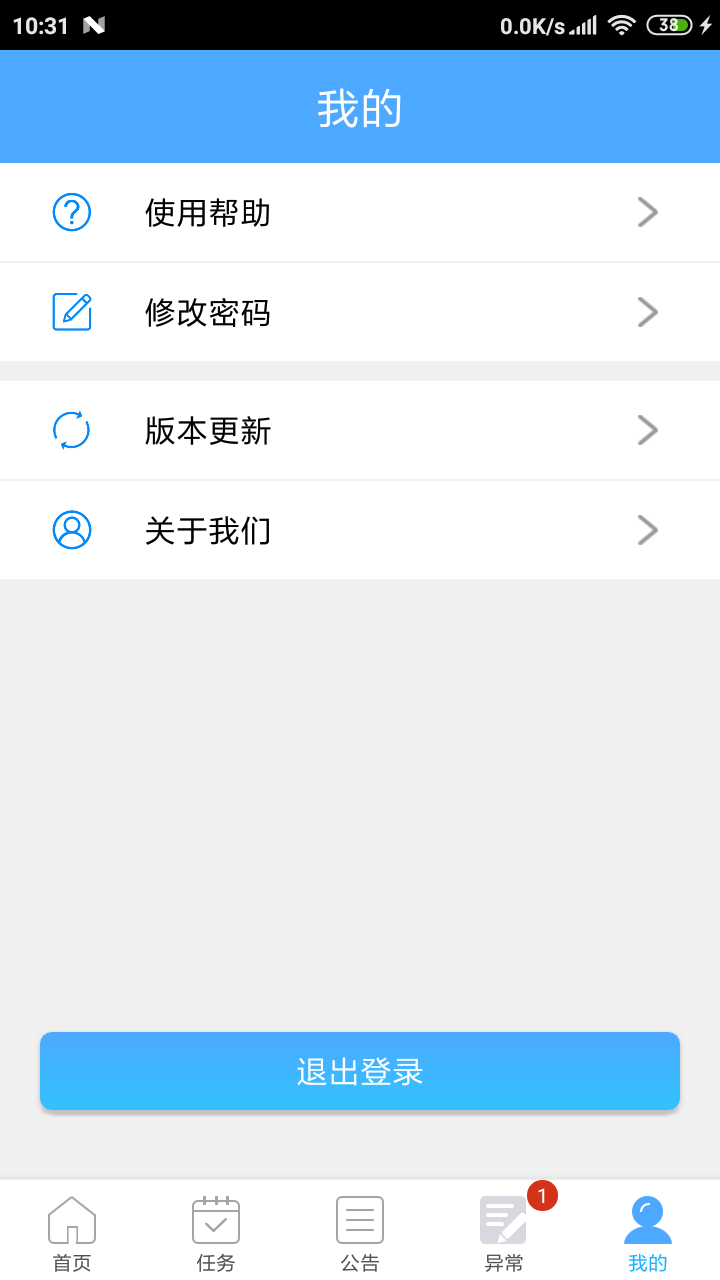
Task: Click the refresh icon beside 版本更新
Action: pos(70,430)
